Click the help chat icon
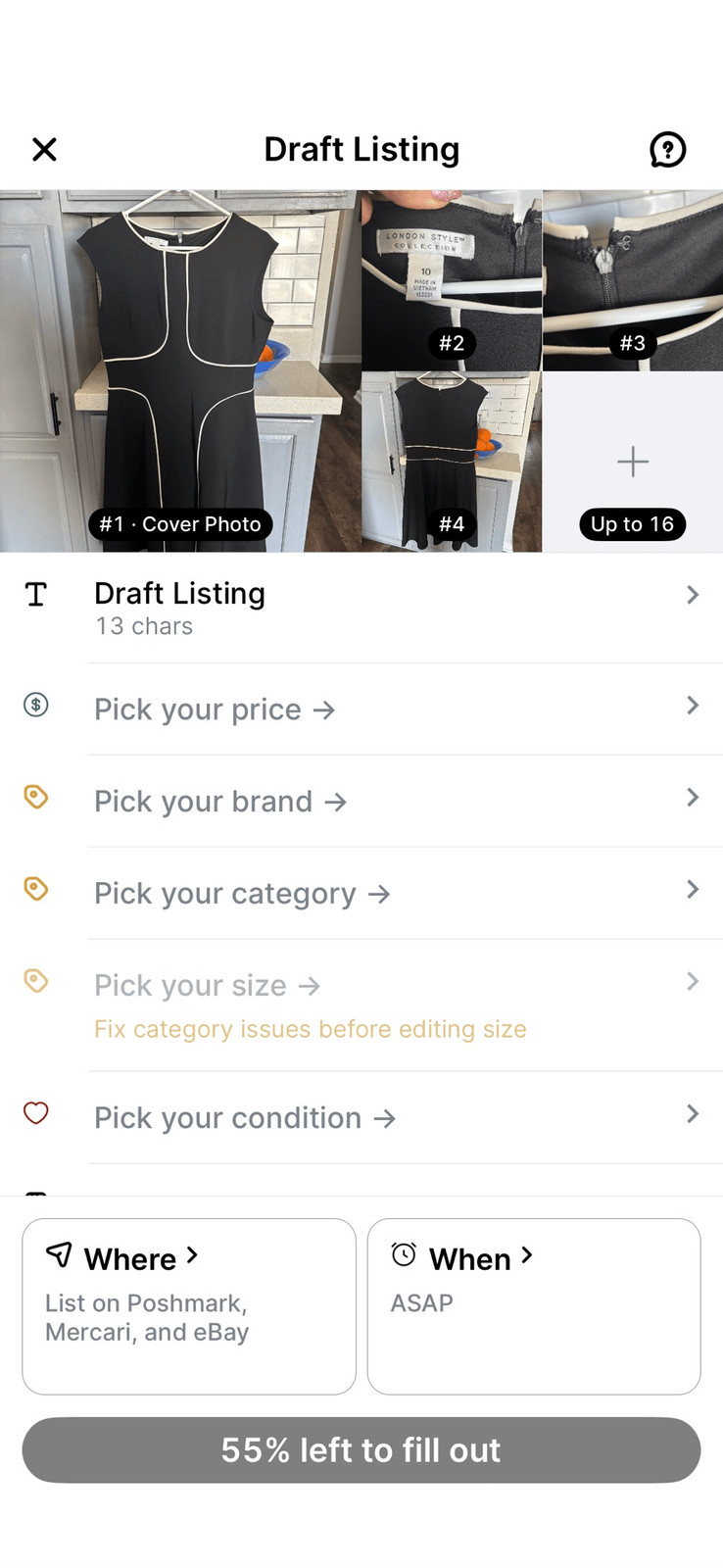 (x=668, y=149)
